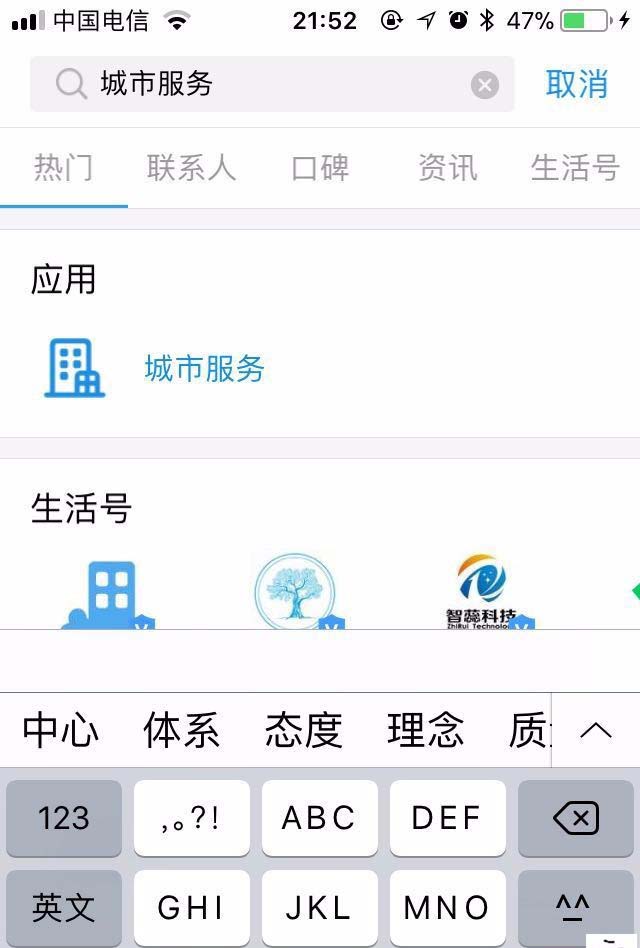Screen dimensions: 640x948
Task: Switch keyboard to 英文 input
Action: [x=64, y=907]
